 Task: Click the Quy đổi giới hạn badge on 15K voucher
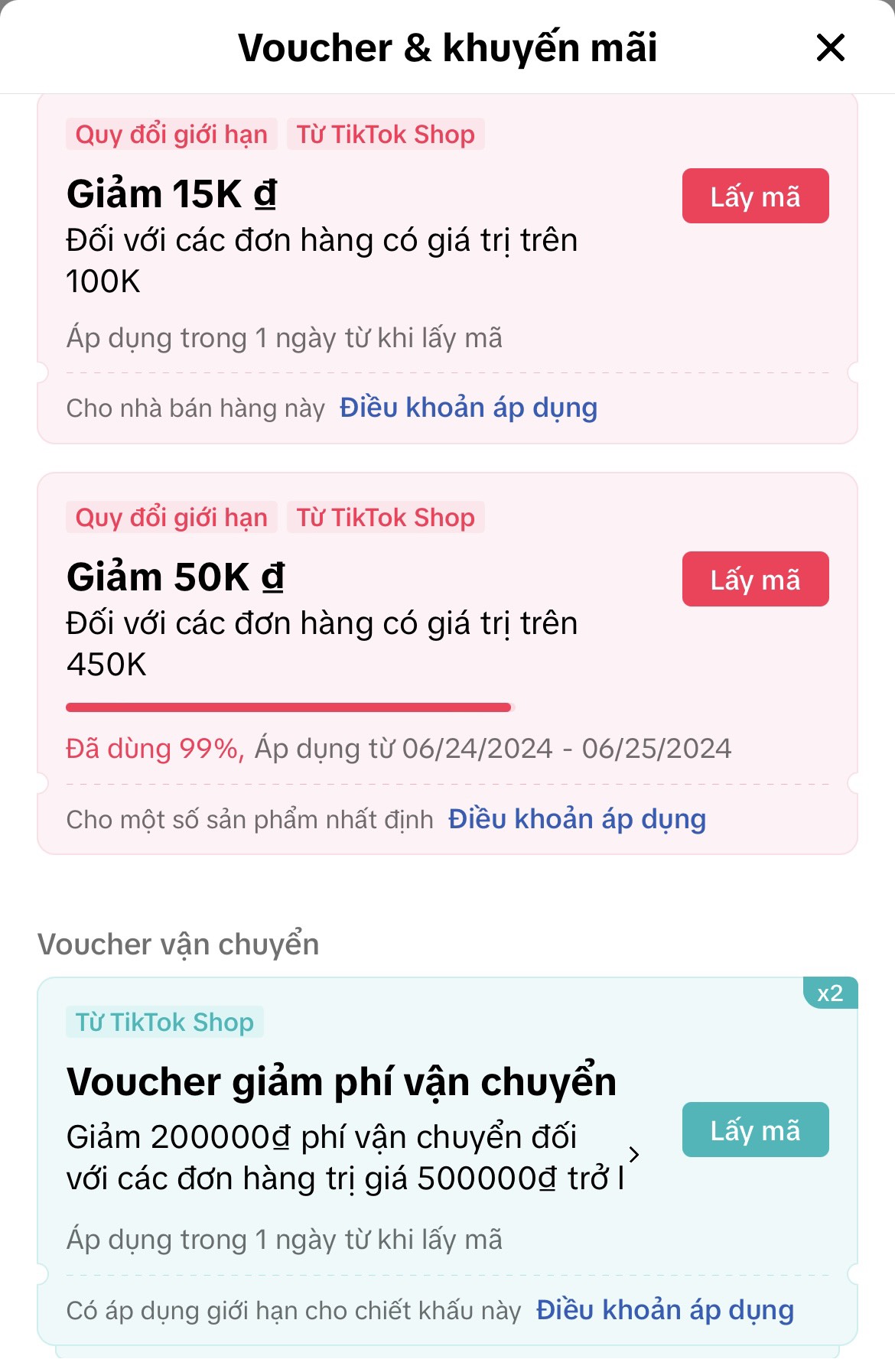[170, 134]
